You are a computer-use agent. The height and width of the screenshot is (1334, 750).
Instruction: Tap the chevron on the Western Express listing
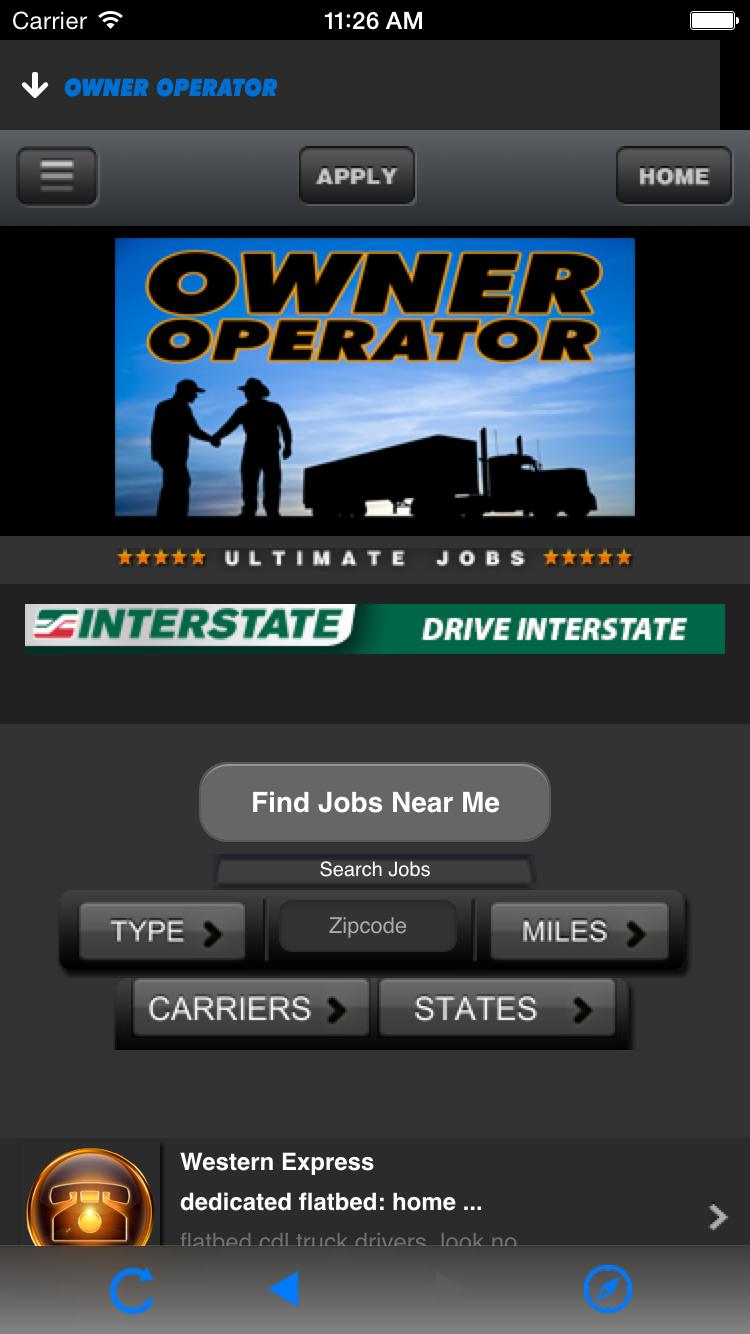(x=718, y=1218)
